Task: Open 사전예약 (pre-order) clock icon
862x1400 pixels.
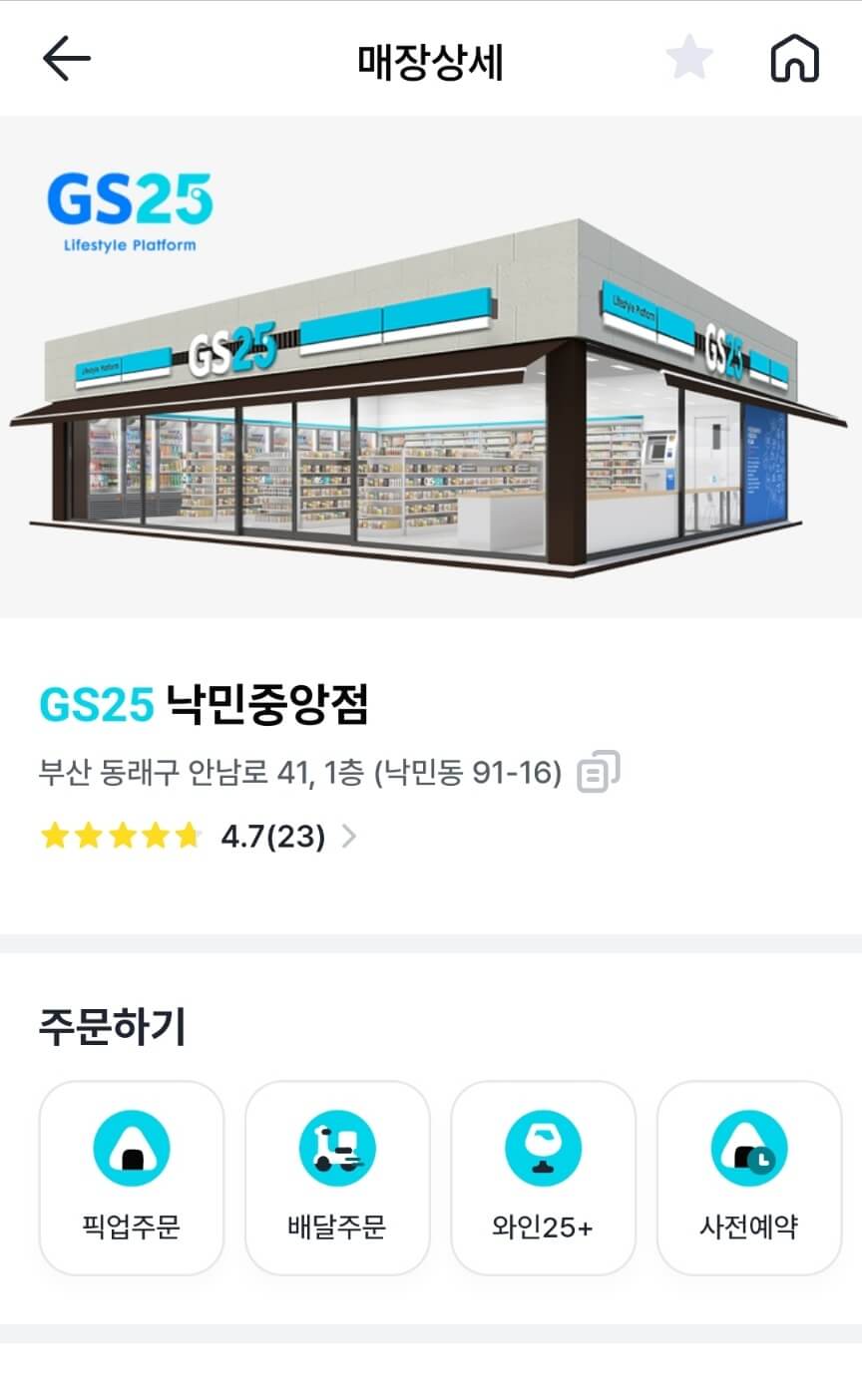Action: click(x=749, y=1148)
